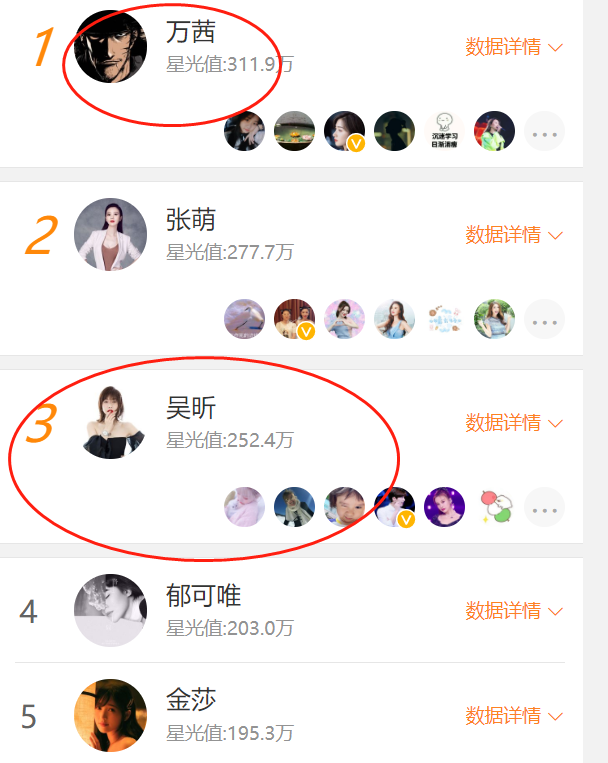The height and width of the screenshot is (763, 608).
Task: Open 郁可唯's profile avatar
Action: click(110, 610)
